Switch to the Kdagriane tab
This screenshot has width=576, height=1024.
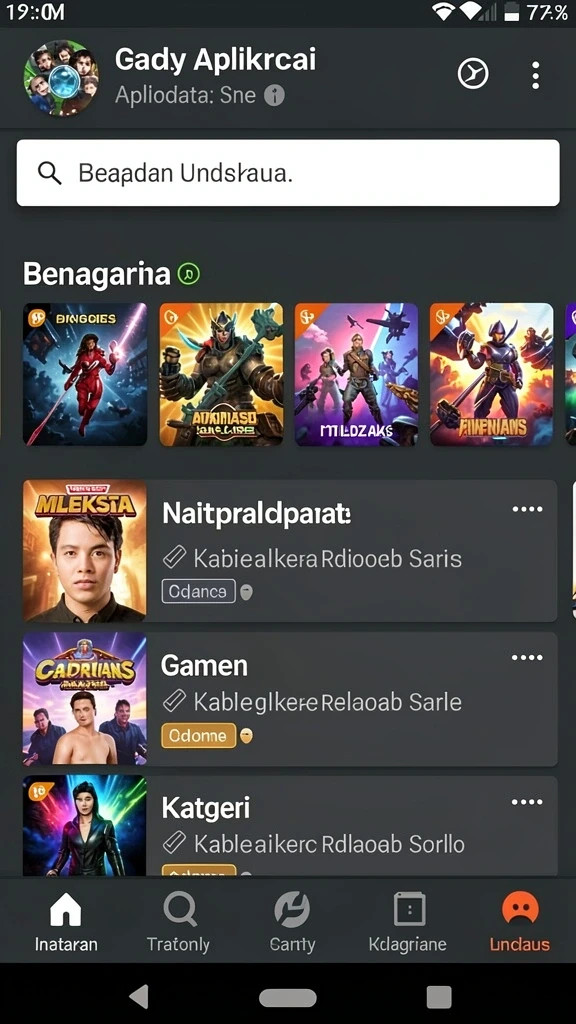click(x=408, y=922)
